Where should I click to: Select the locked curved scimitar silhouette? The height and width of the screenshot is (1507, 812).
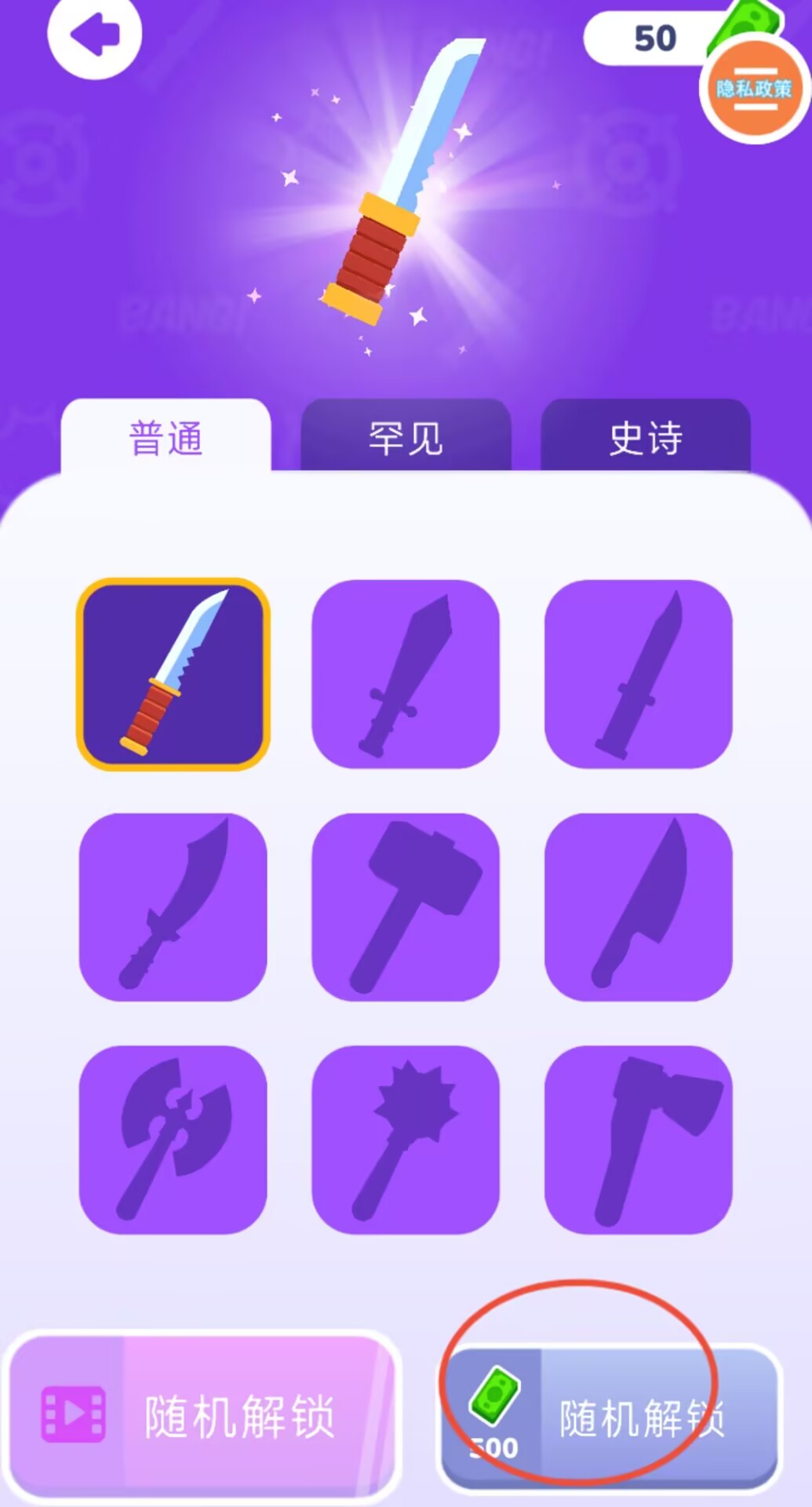coord(173,907)
